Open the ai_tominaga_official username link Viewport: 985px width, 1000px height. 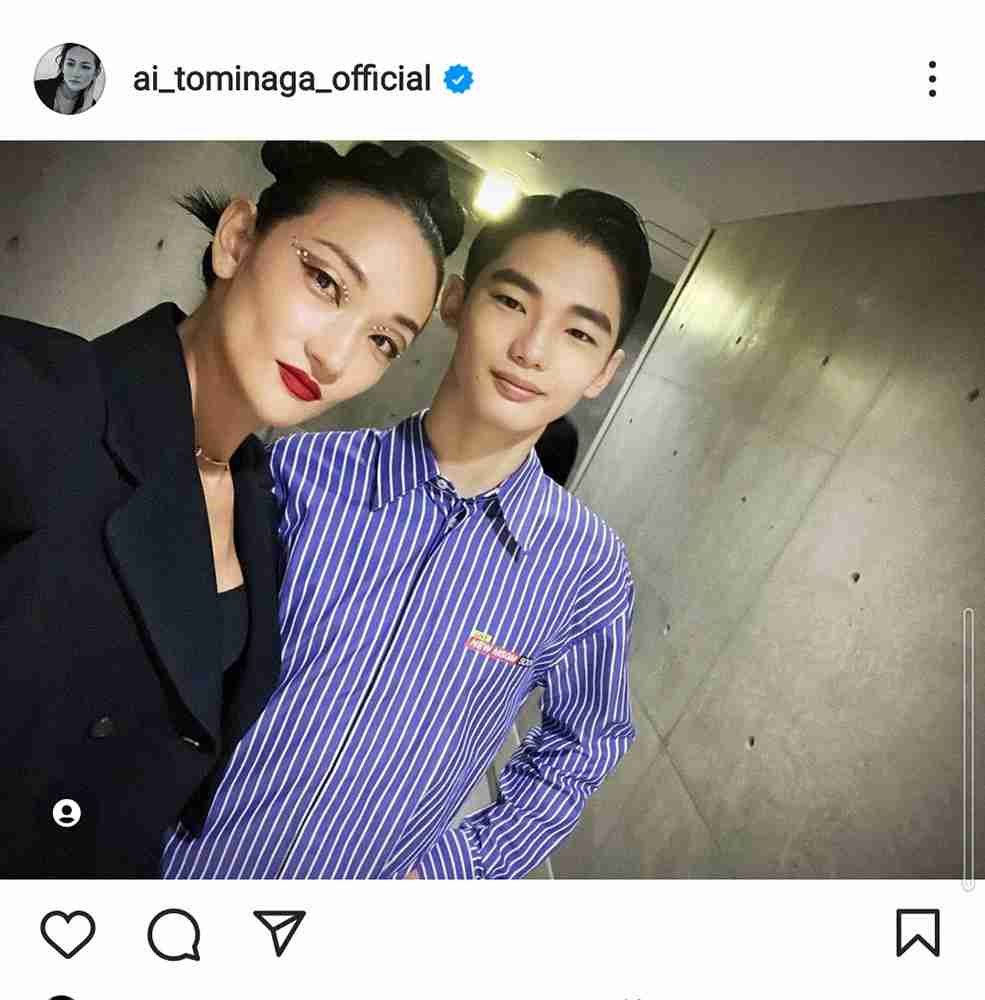point(281,79)
